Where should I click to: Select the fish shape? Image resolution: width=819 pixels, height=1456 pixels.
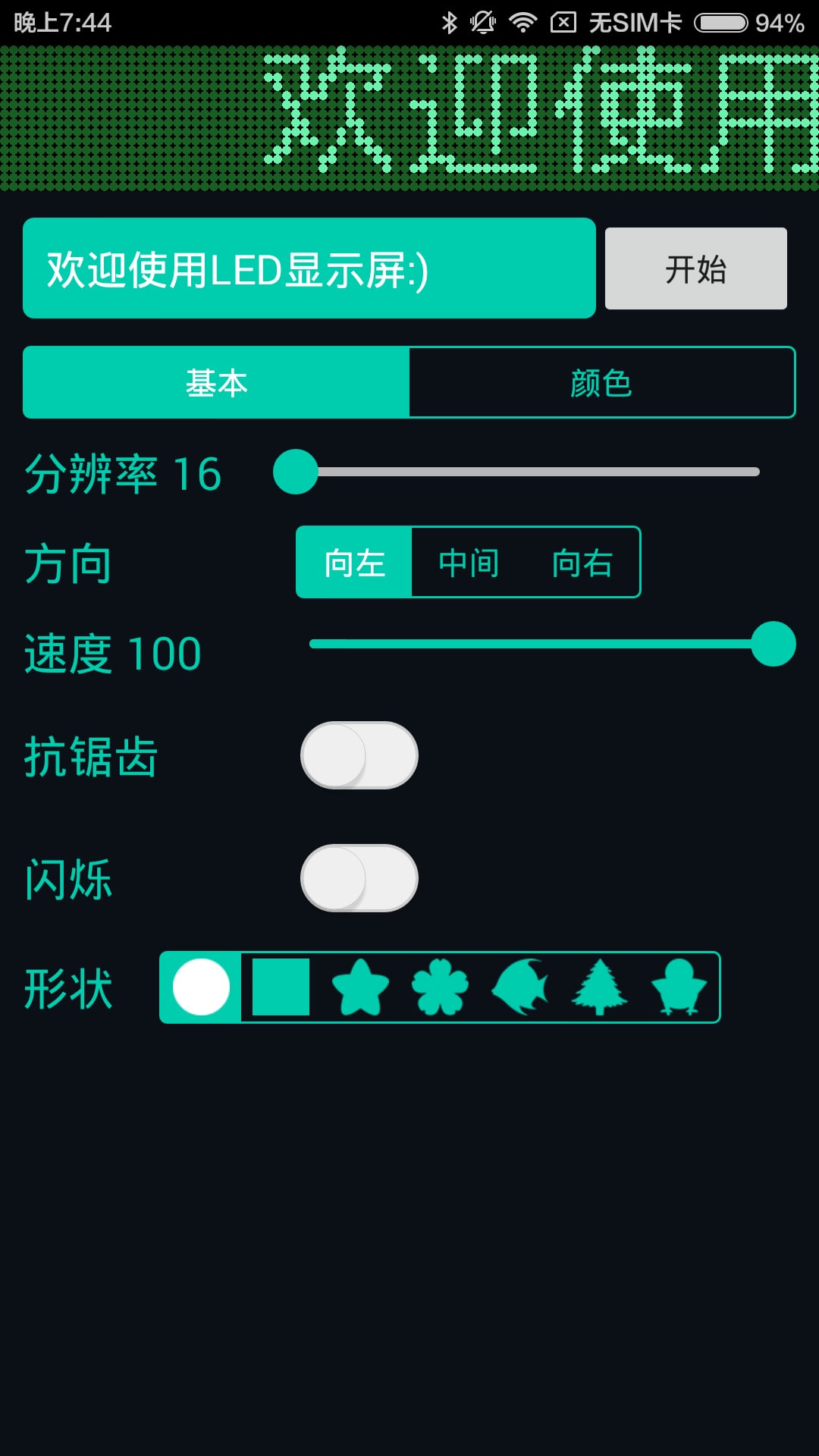[x=520, y=987]
